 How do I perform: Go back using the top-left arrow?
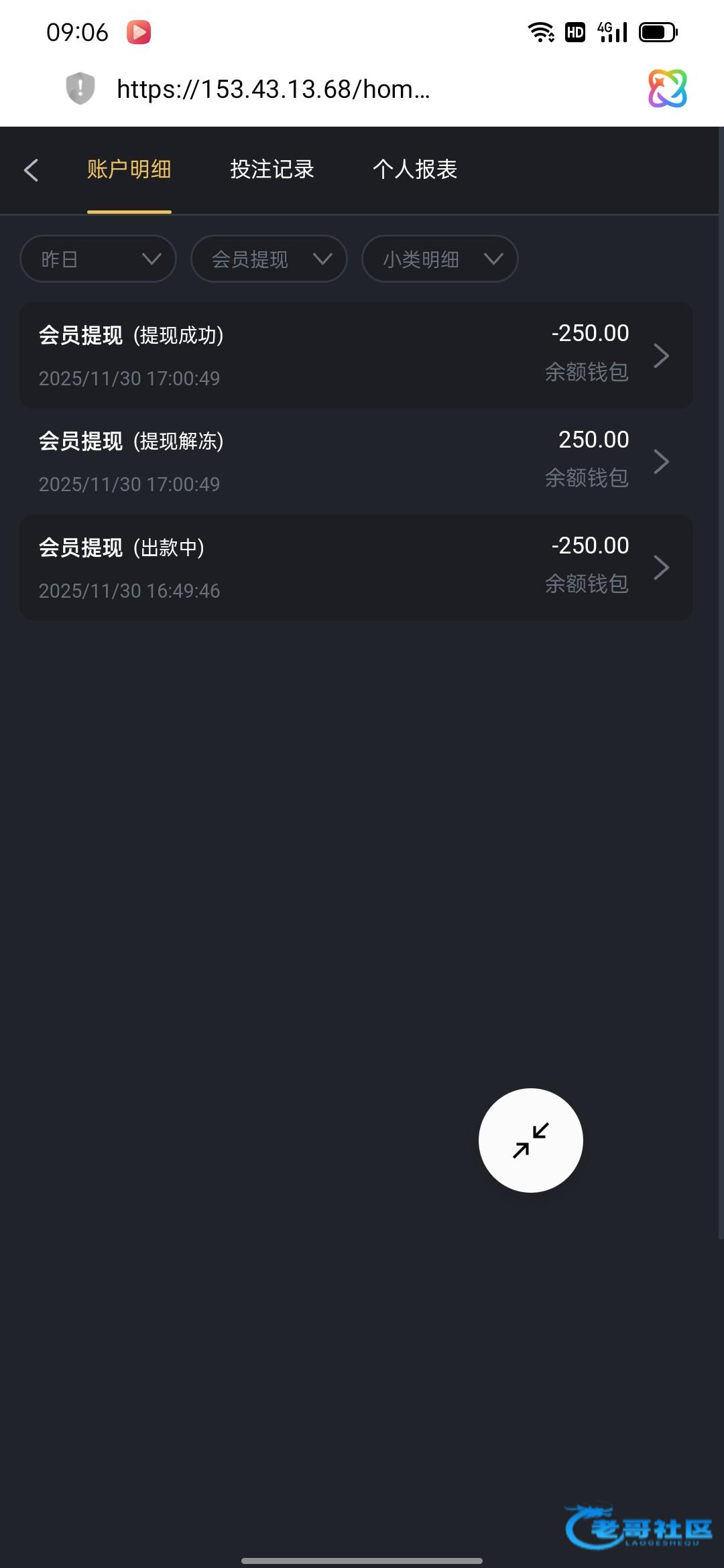pyautogui.click(x=31, y=170)
